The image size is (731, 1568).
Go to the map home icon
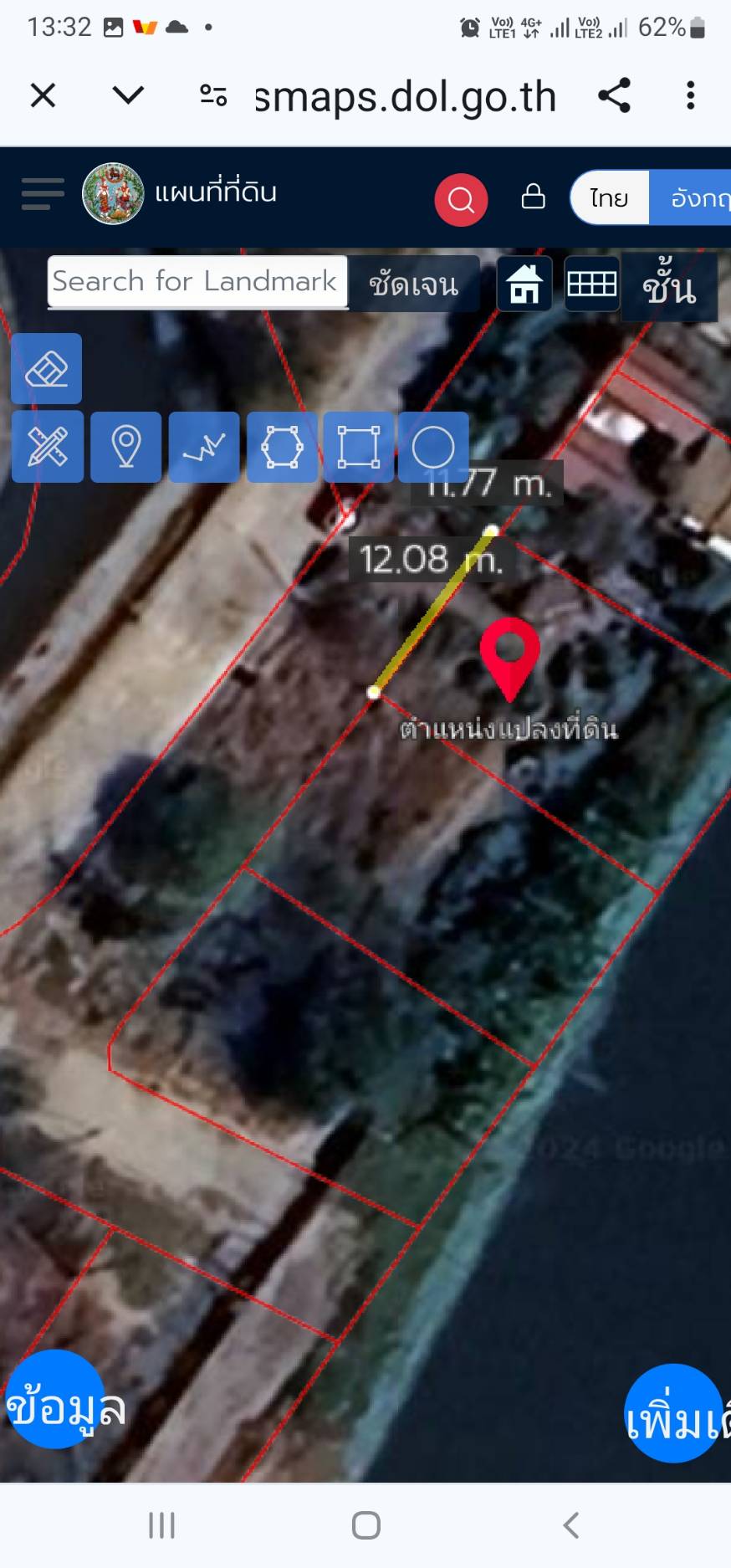(524, 284)
